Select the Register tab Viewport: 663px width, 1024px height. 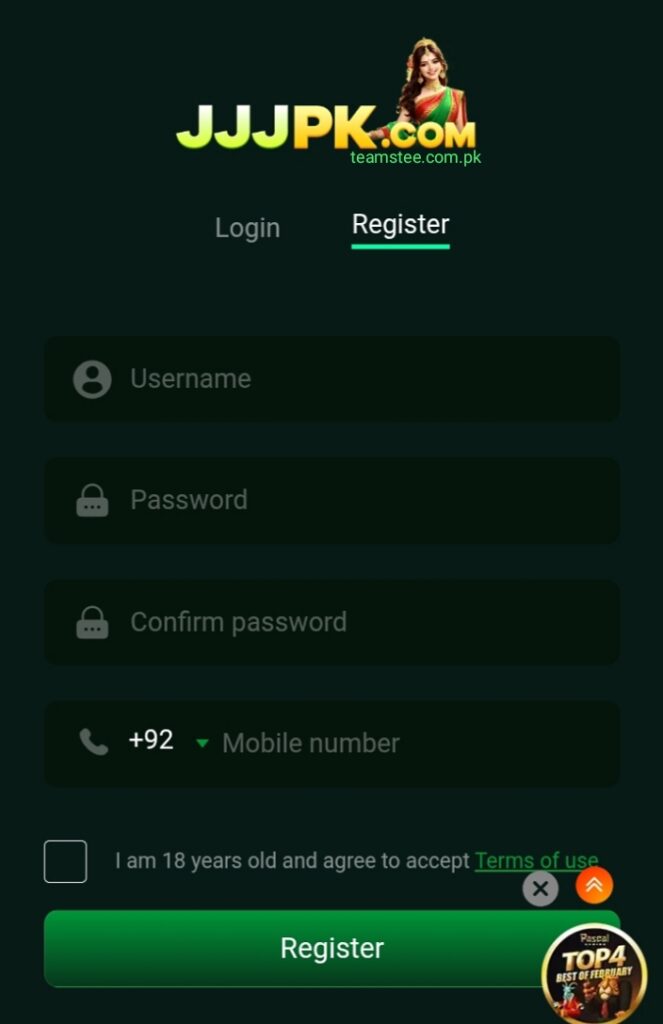(400, 225)
